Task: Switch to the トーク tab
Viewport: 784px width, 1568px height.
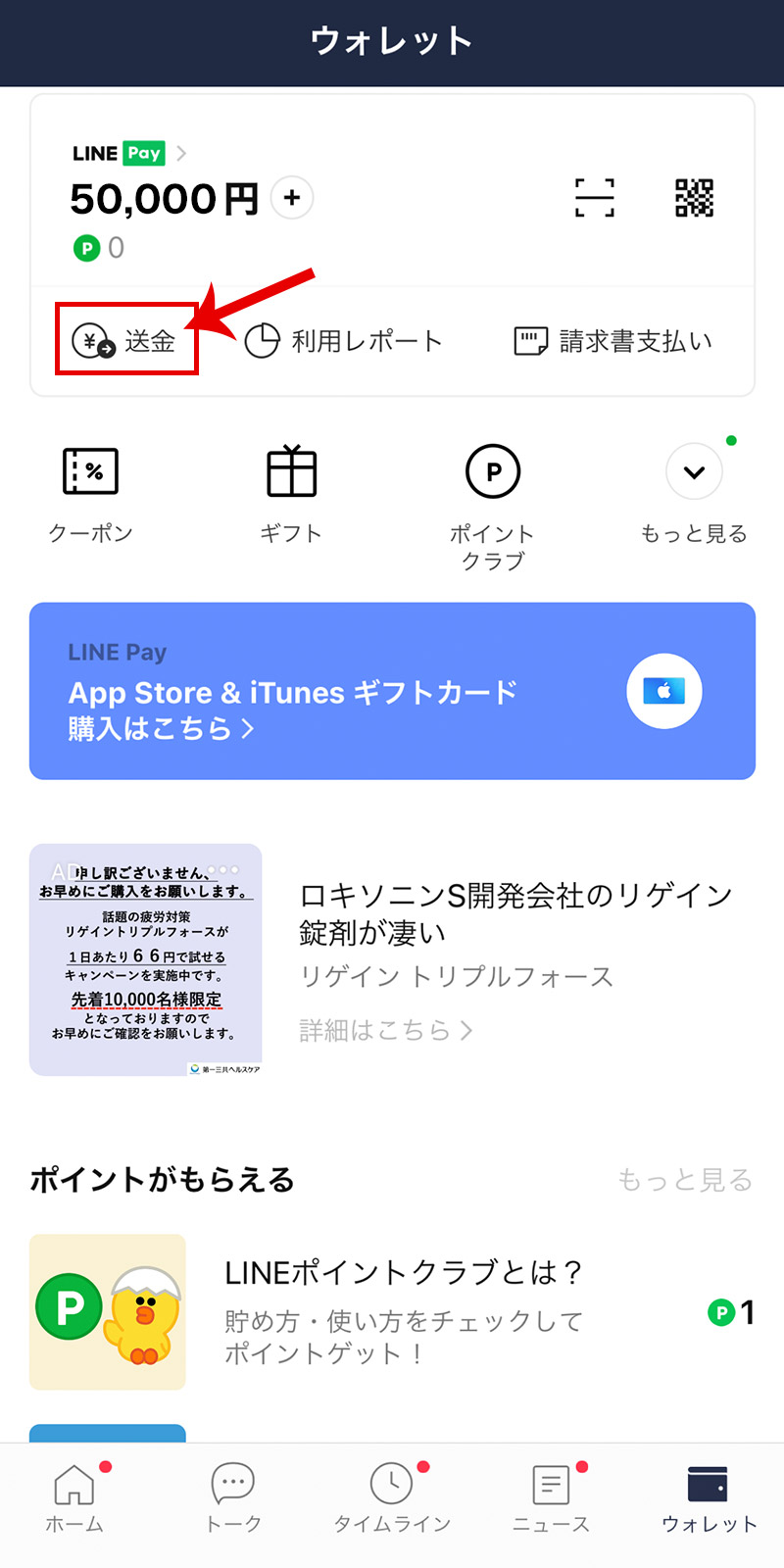Action: click(233, 1496)
